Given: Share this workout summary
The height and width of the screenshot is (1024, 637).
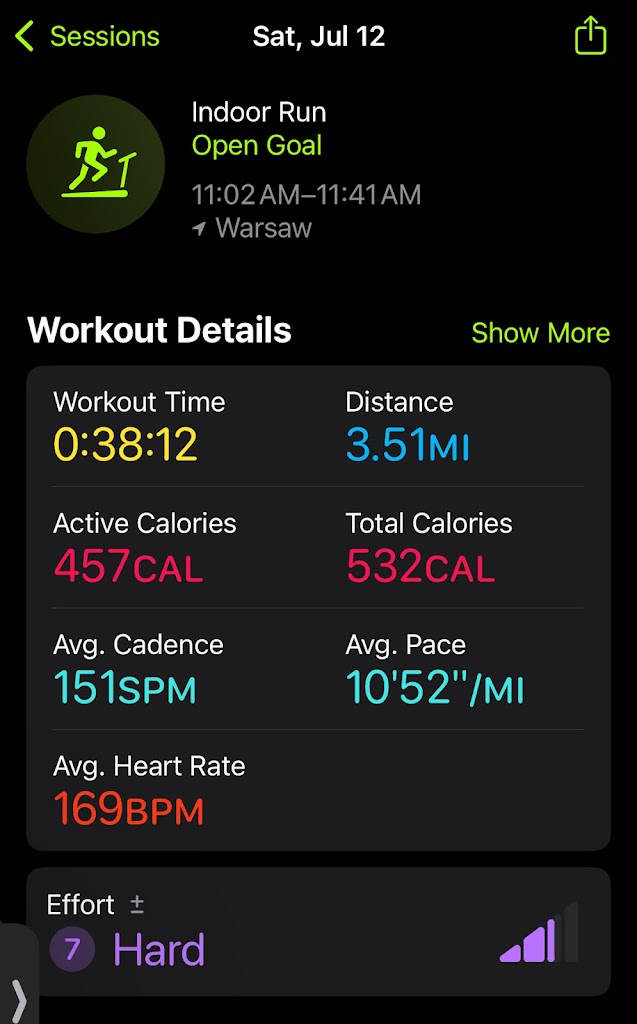Looking at the screenshot, I should pos(591,36).
